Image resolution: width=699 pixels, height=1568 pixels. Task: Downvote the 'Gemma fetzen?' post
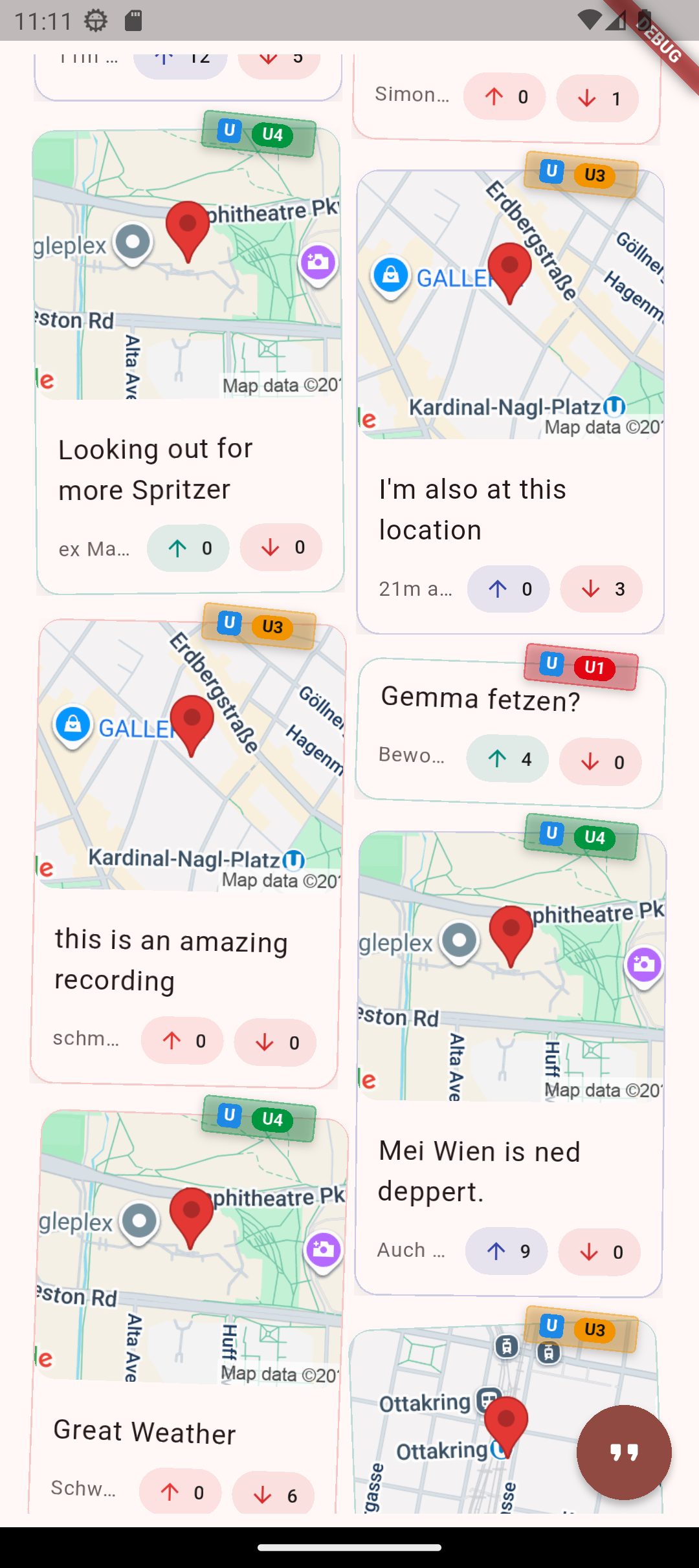[601, 762]
